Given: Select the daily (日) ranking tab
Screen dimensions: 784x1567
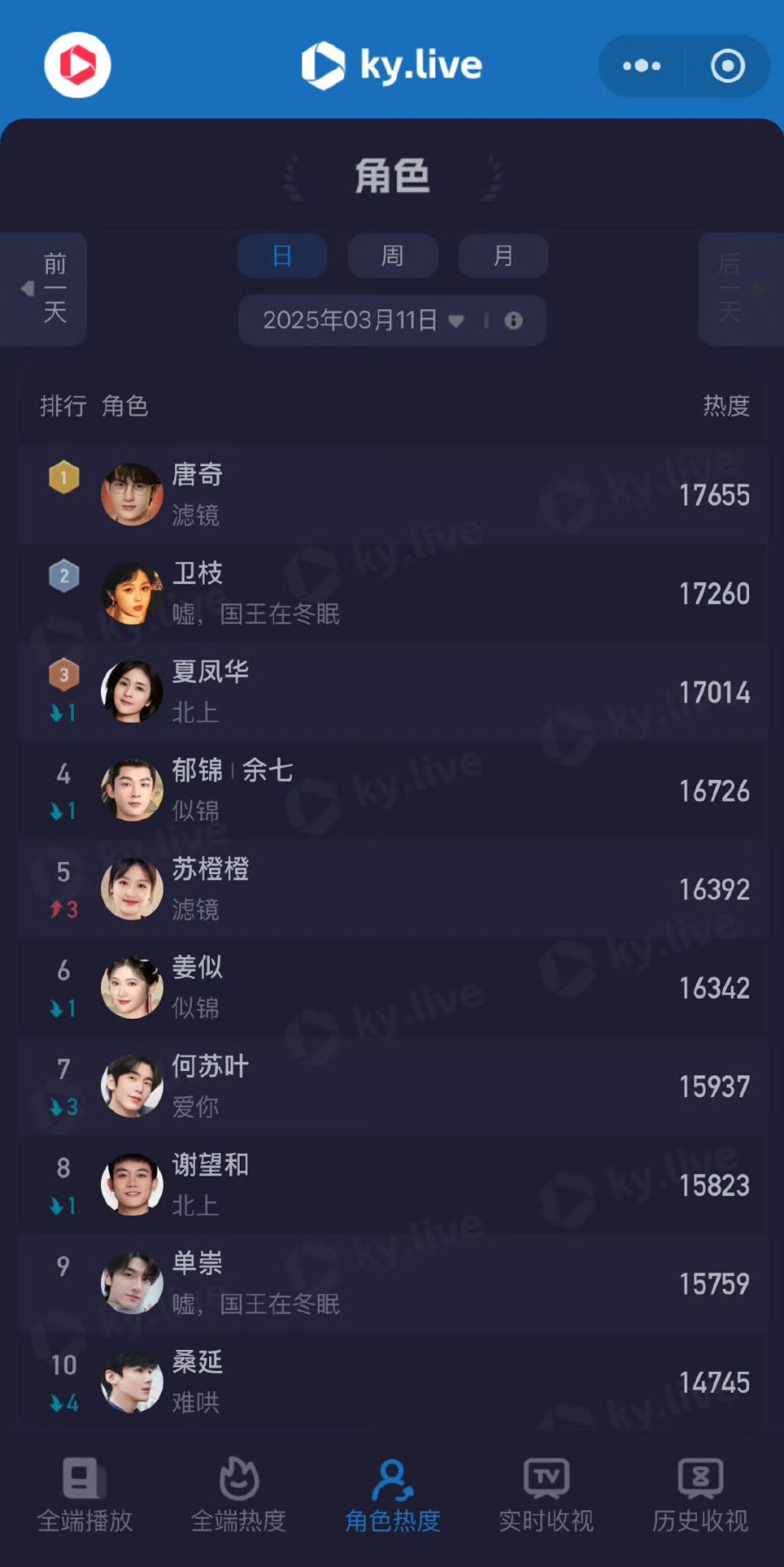Looking at the screenshot, I should point(282,255).
